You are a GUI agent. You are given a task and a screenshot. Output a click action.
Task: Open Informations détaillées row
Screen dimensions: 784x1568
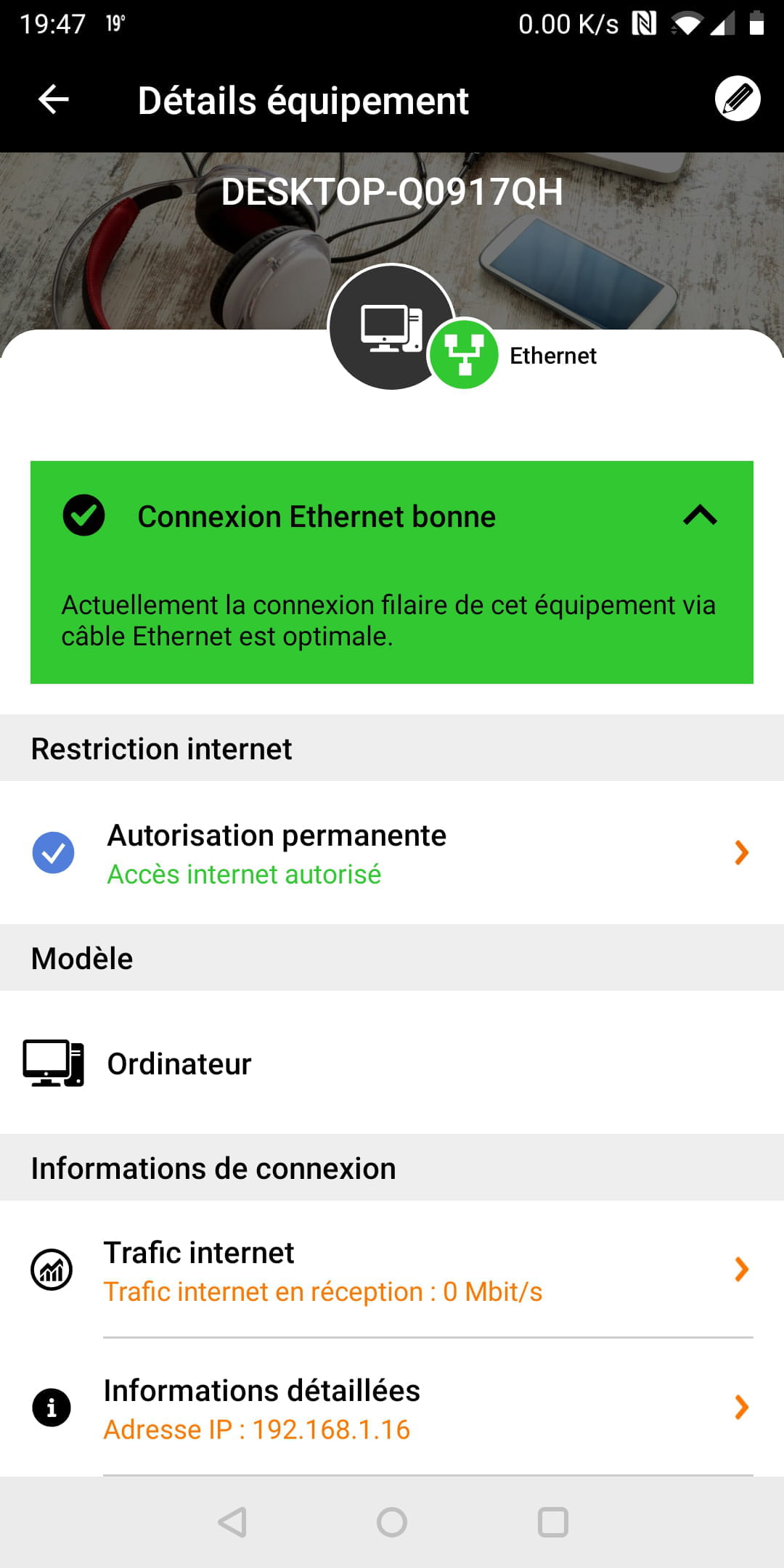[392, 1408]
